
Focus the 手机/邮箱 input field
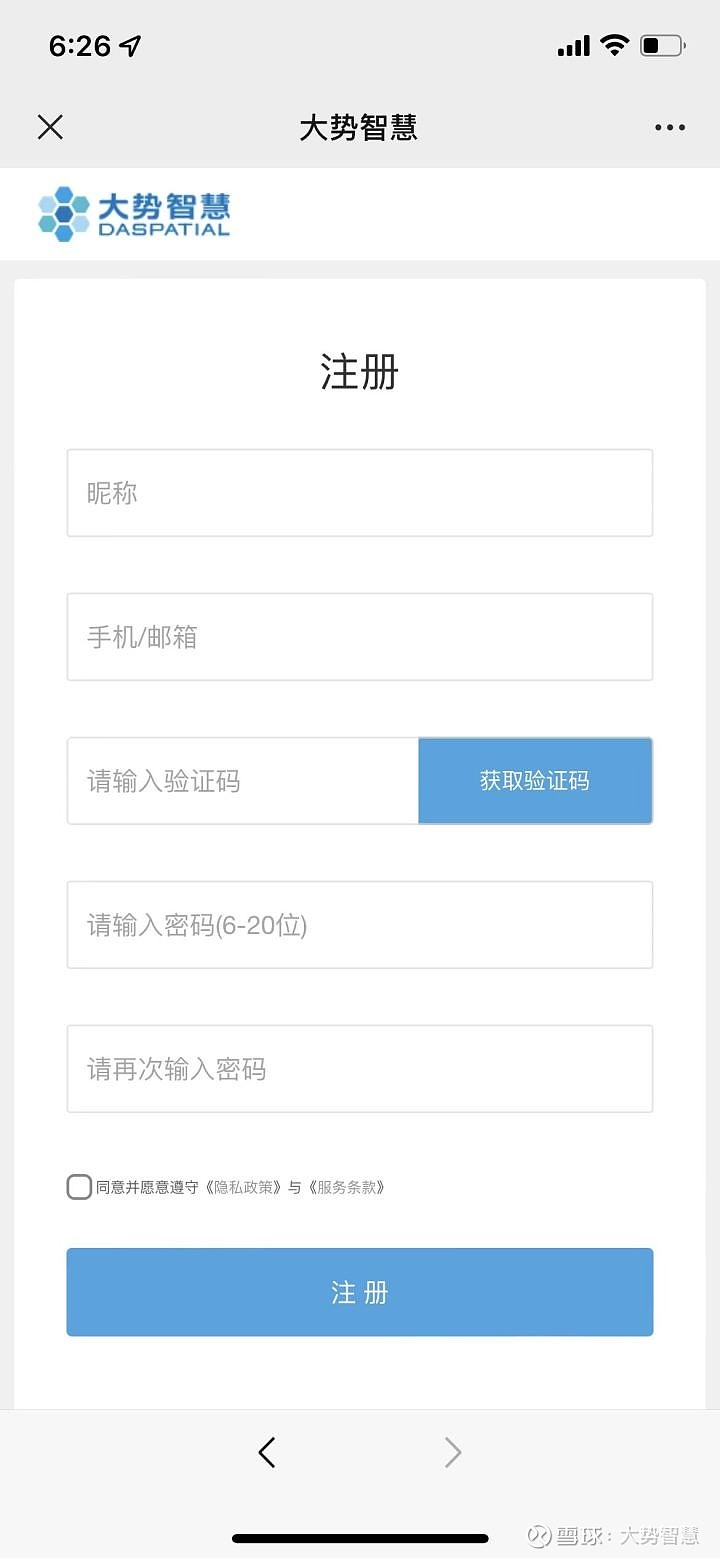pyautogui.click(x=360, y=637)
